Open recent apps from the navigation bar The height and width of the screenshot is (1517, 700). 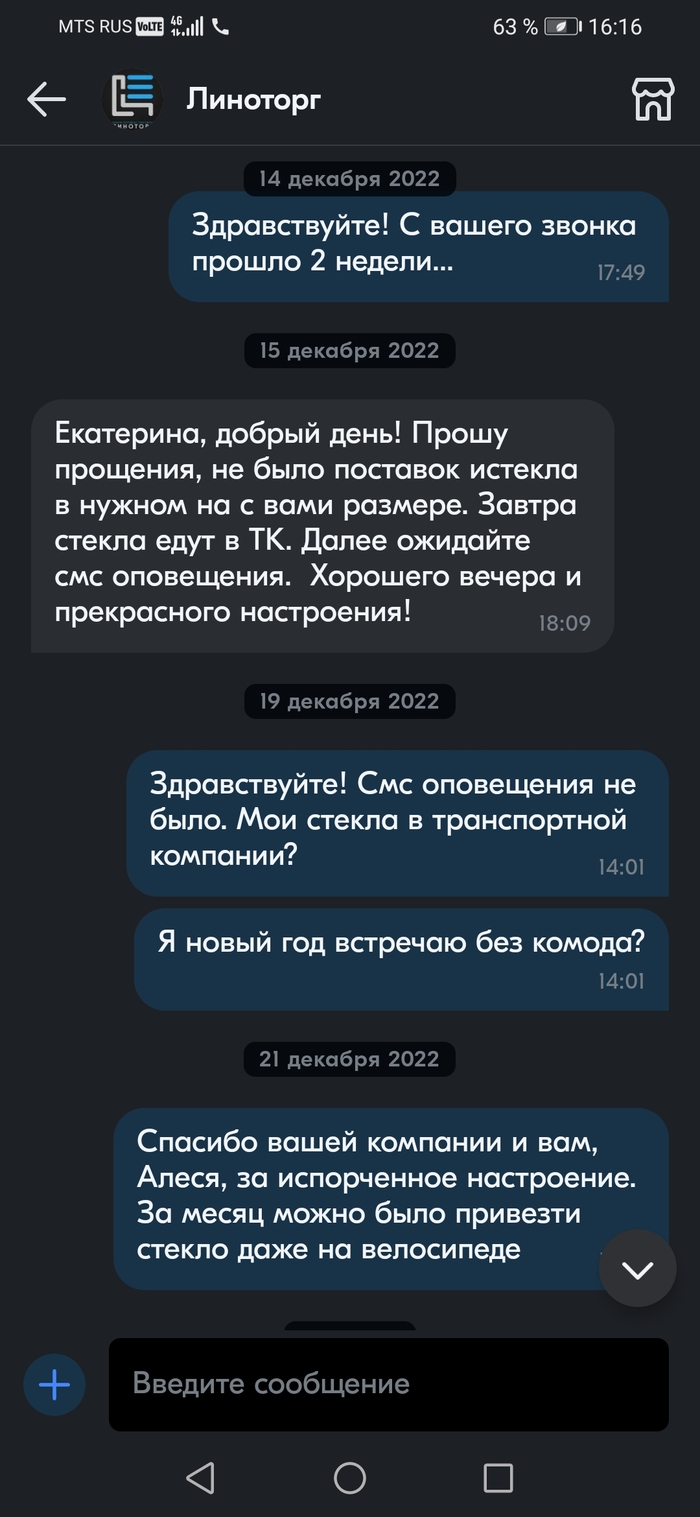tap(497, 1477)
